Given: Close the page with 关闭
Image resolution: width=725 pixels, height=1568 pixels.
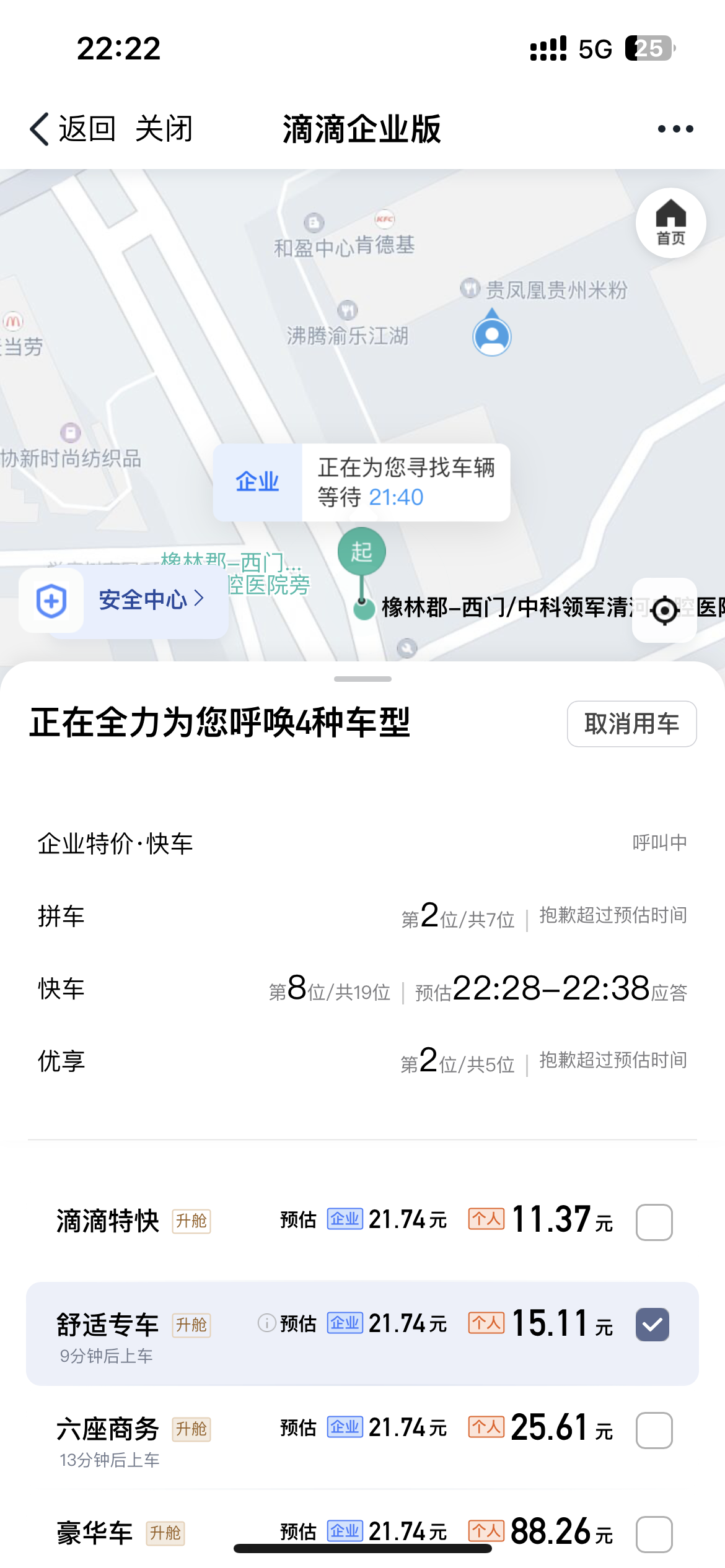Looking at the screenshot, I should point(164,129).
